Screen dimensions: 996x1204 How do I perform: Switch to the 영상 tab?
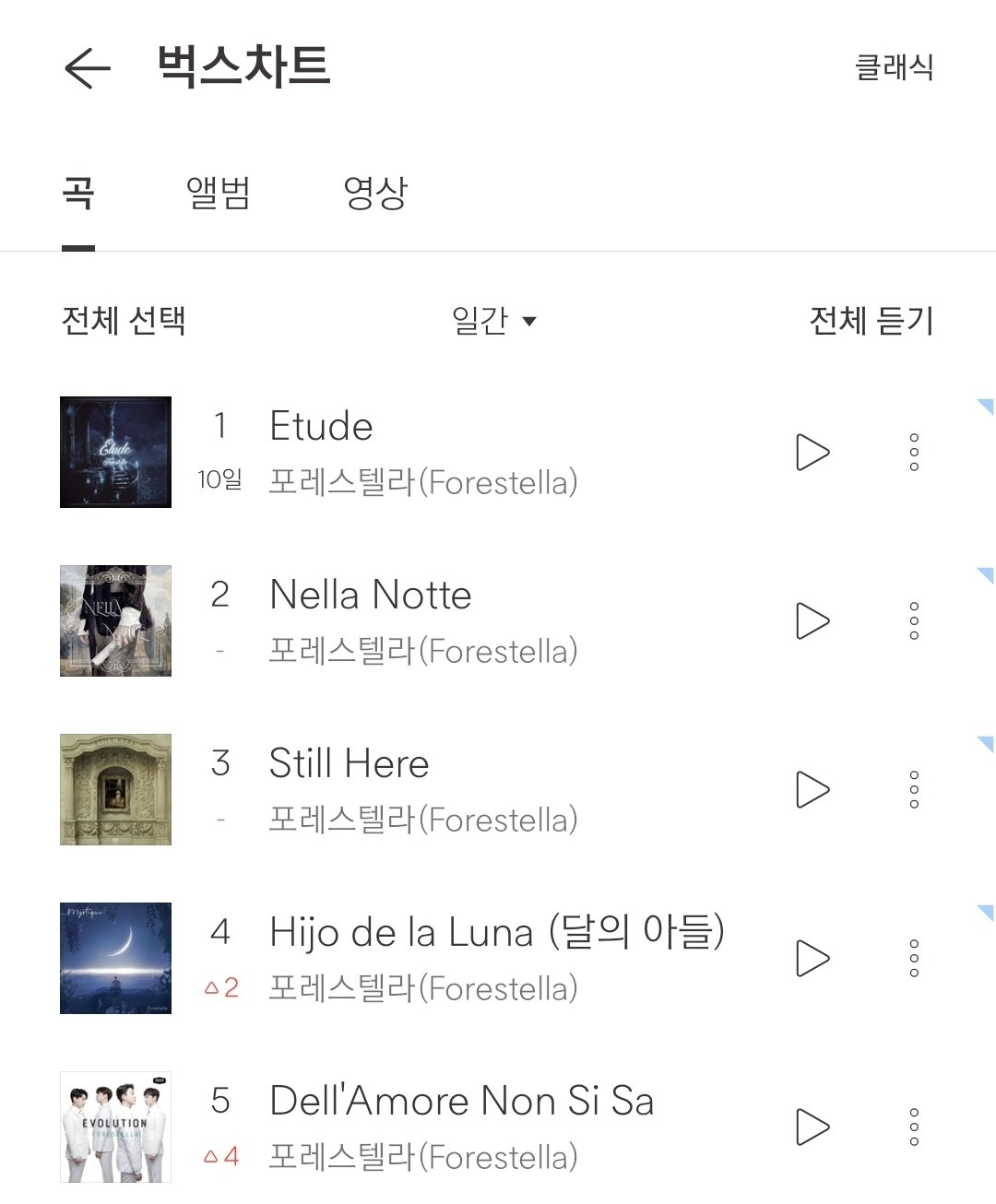[x=374, y=193]
